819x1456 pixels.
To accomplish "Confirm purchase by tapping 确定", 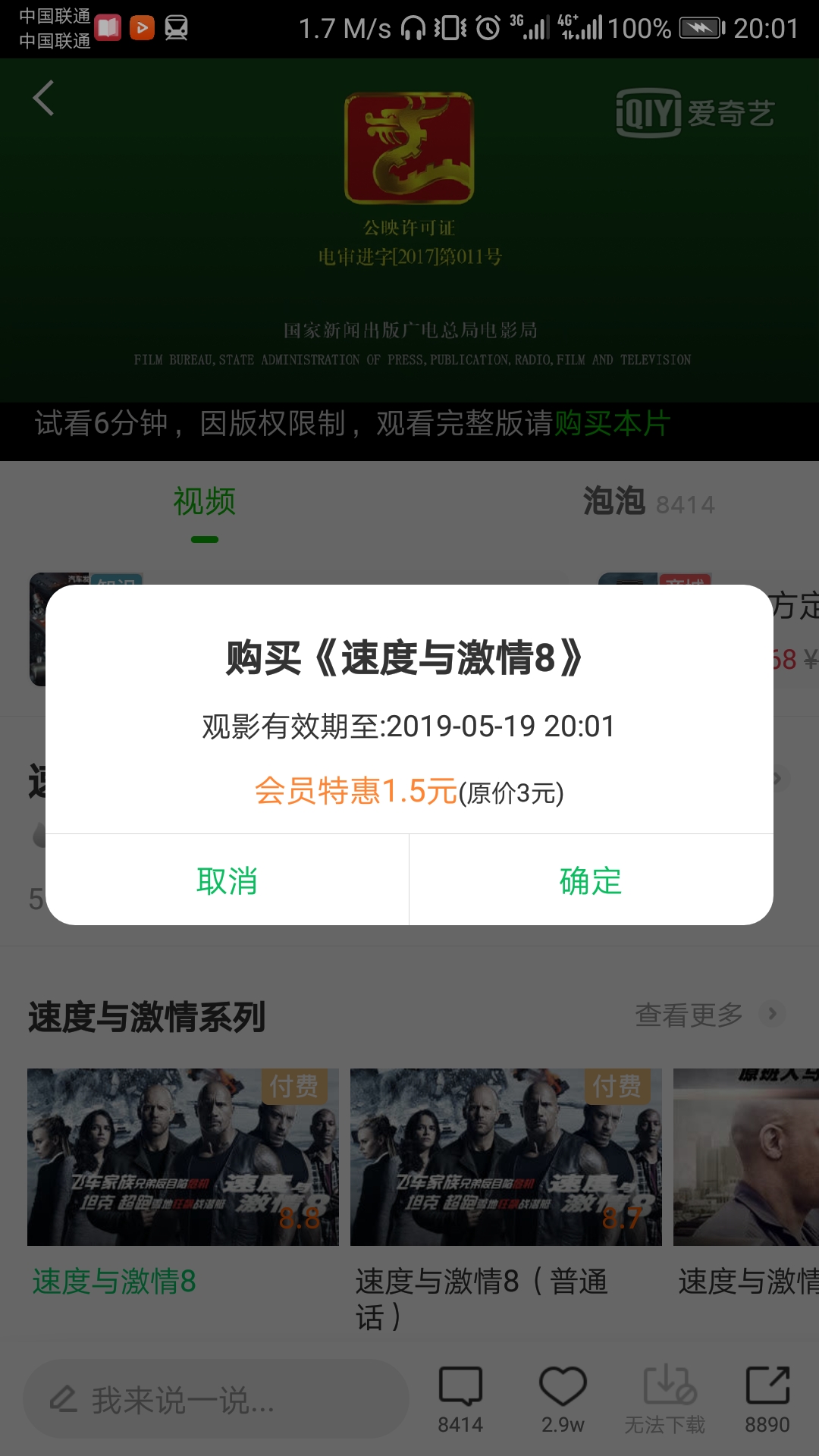I will [x=590, y=880].
